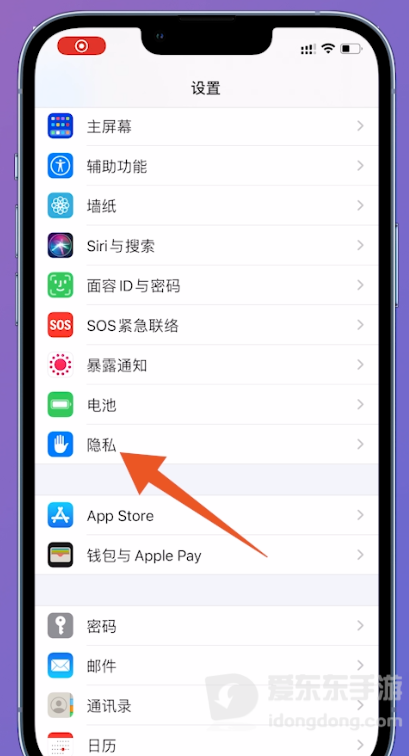409x756 pixels.
Task: Open the 电池 battery settings
Action: point(206,405)
